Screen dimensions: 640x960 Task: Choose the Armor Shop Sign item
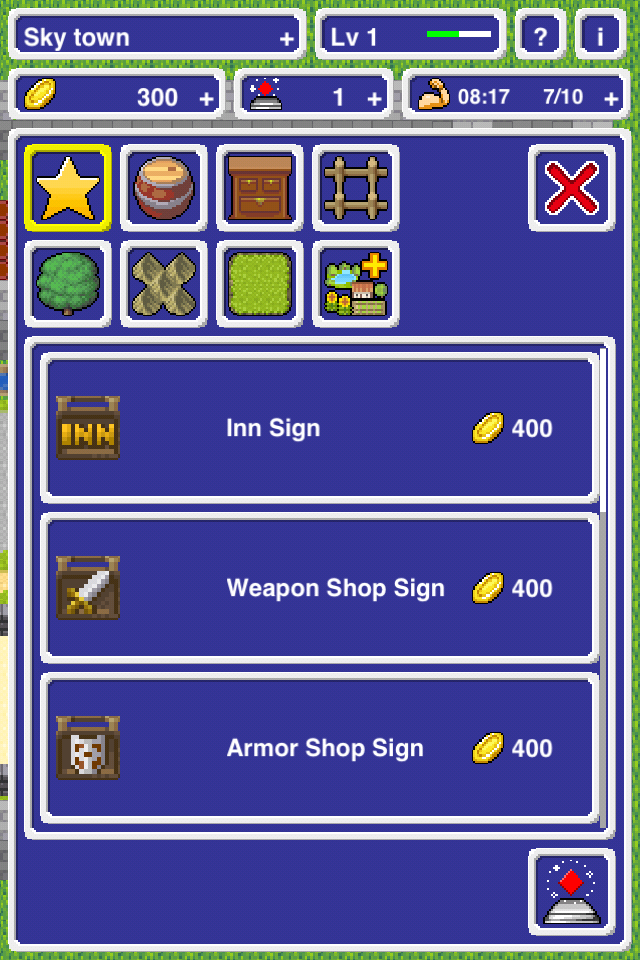point(320,748)
